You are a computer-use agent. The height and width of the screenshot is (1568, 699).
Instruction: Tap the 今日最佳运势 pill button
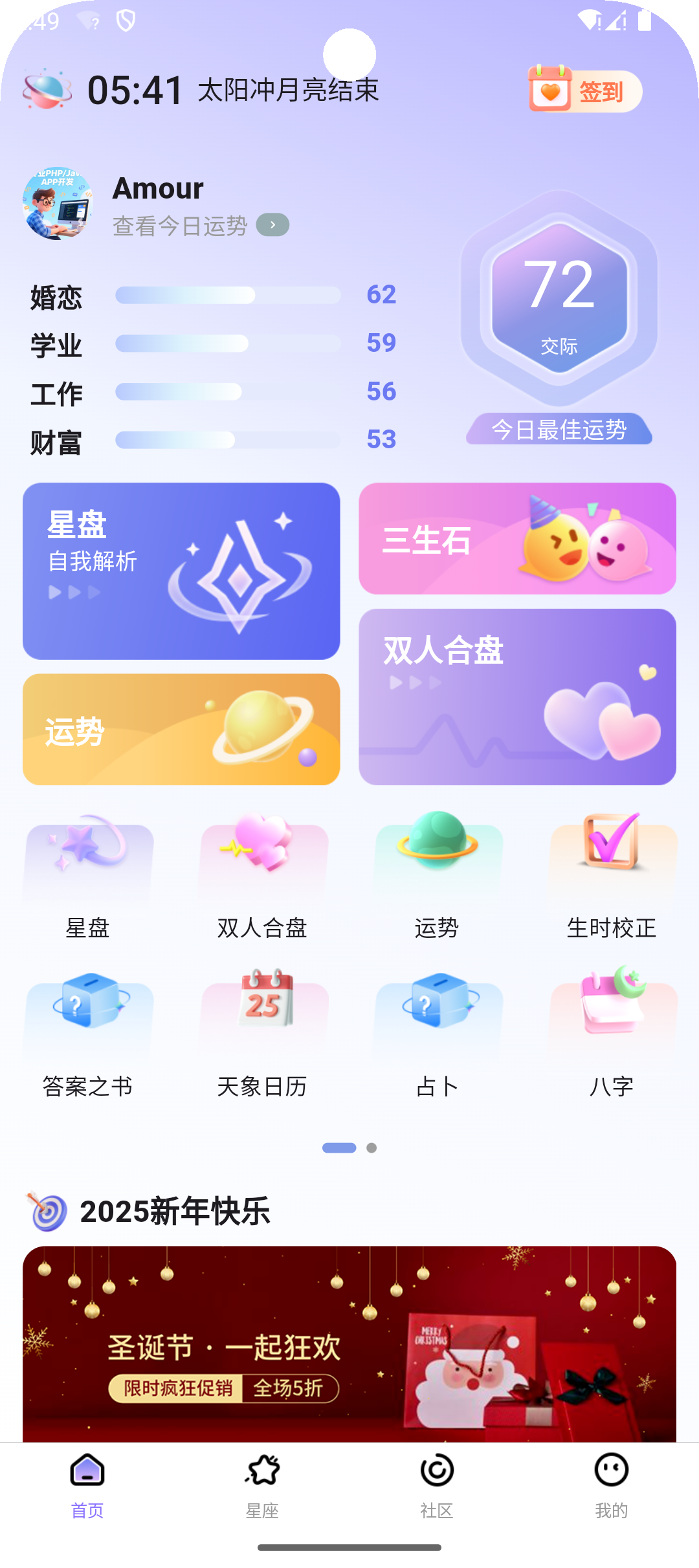click(559, 430)
